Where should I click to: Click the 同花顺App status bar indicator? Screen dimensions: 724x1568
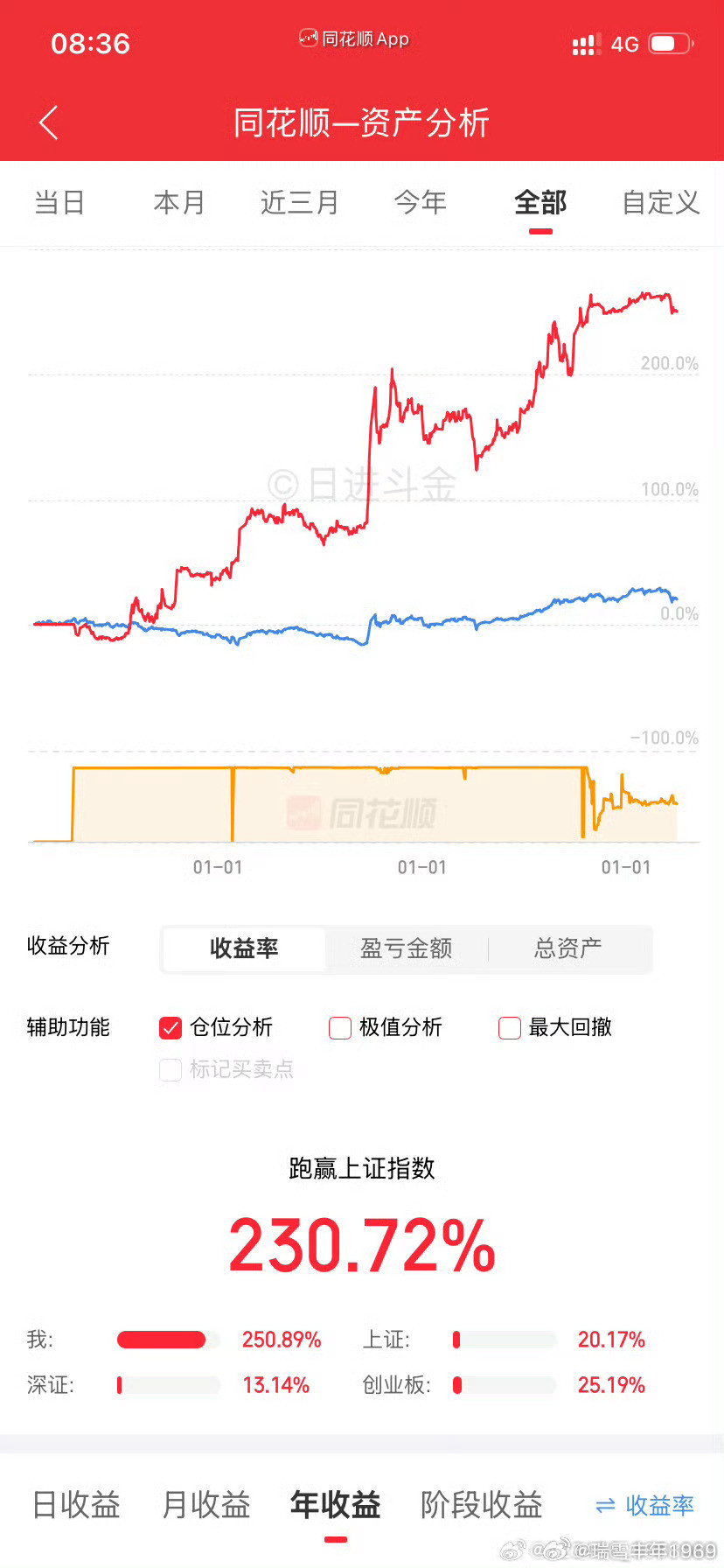coord(353,39)
